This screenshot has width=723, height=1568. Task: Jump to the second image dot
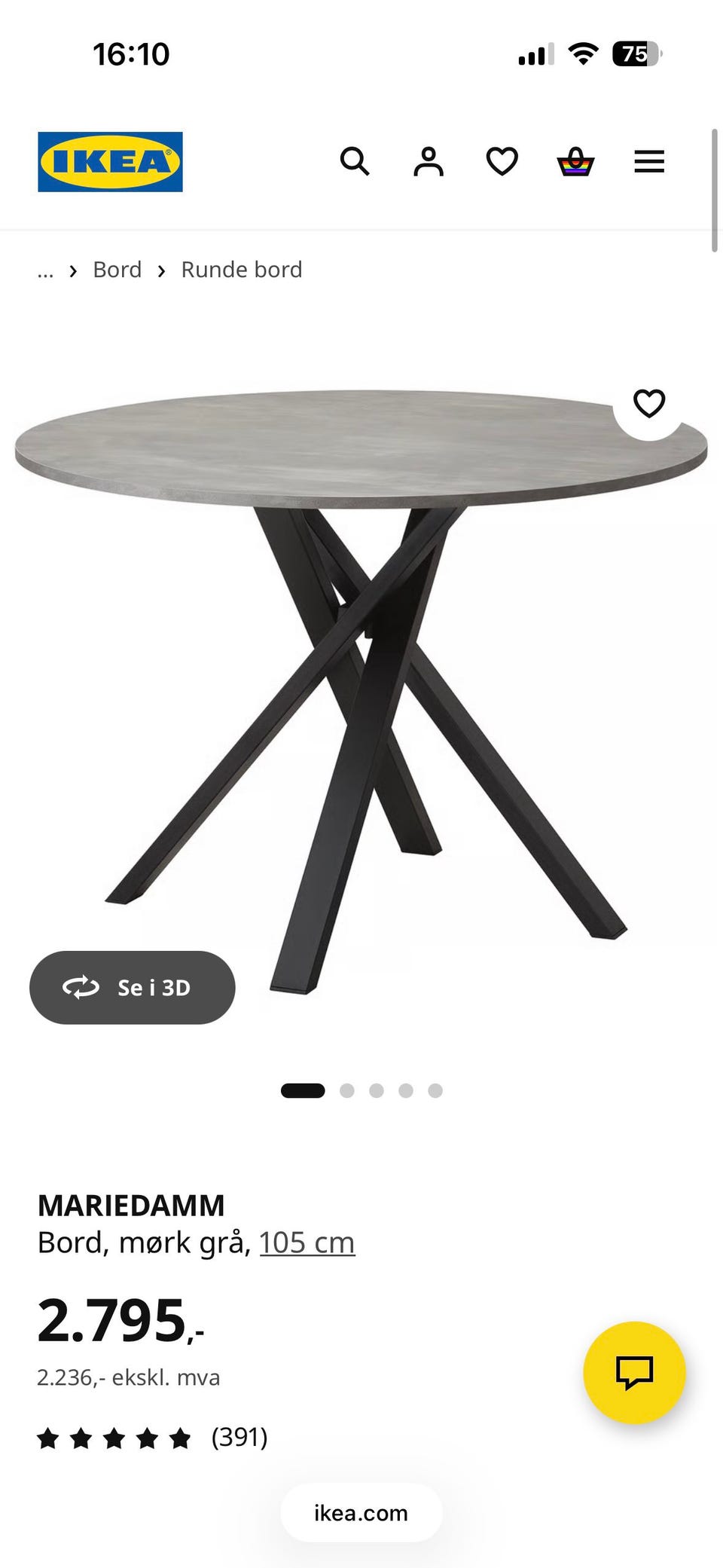[x=347, y=1090]
